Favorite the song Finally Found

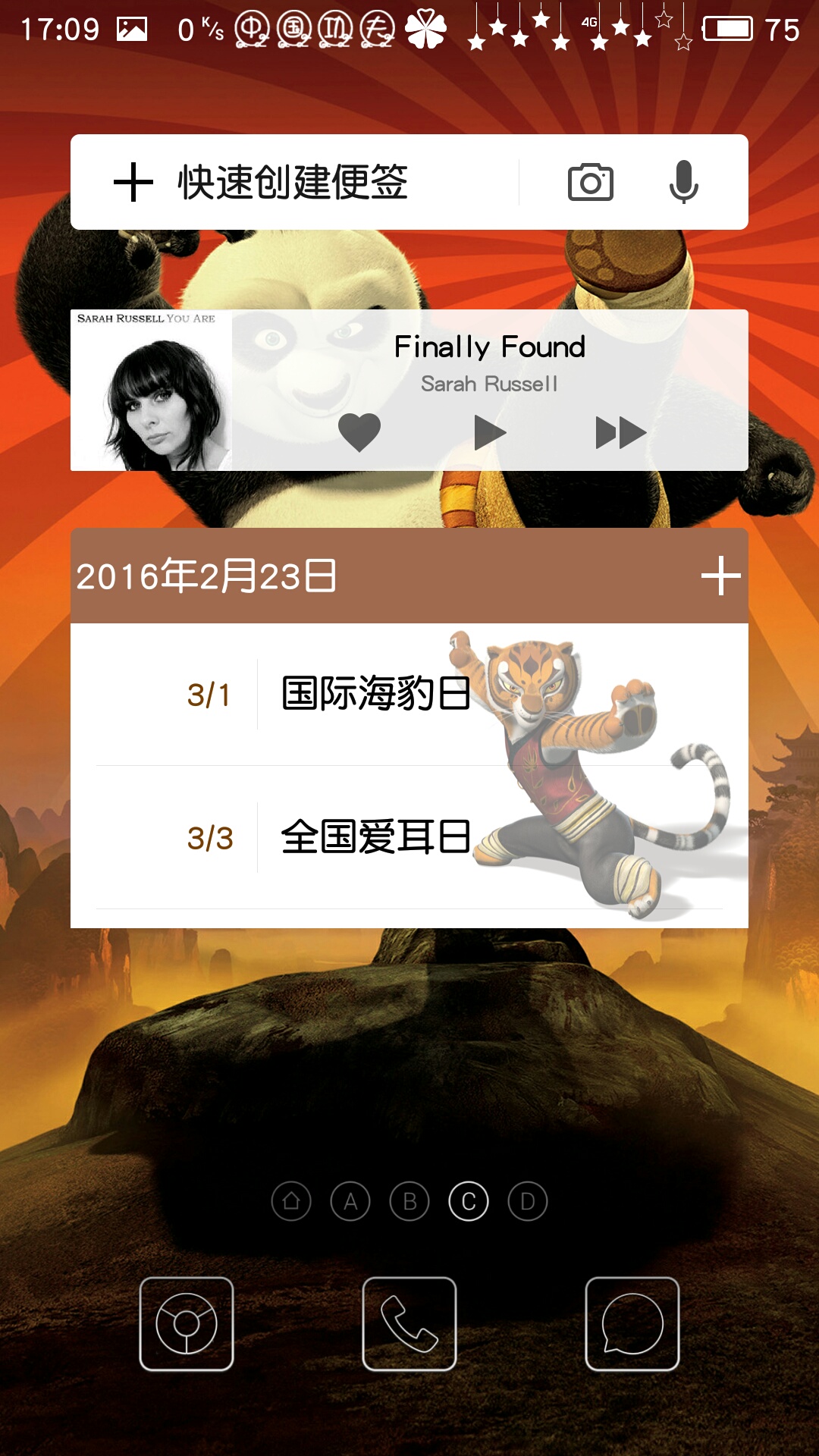pyautogui.click(x=359, y=432)
